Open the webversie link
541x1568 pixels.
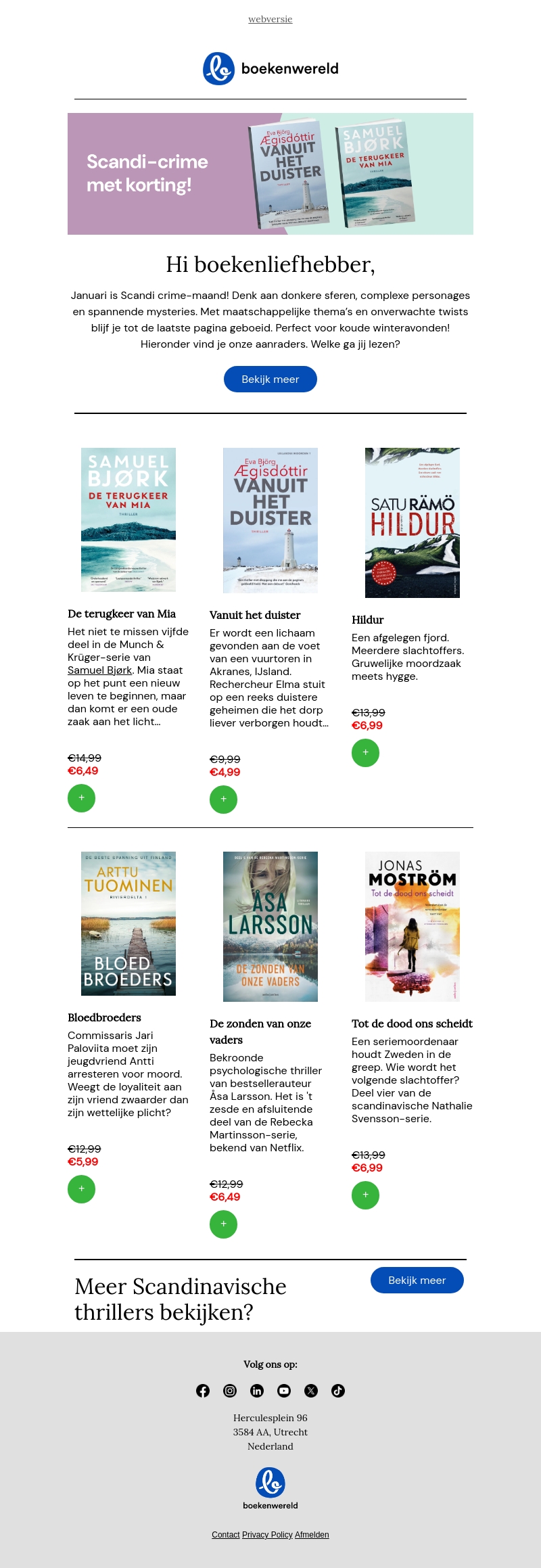click(x=270, y=19)
